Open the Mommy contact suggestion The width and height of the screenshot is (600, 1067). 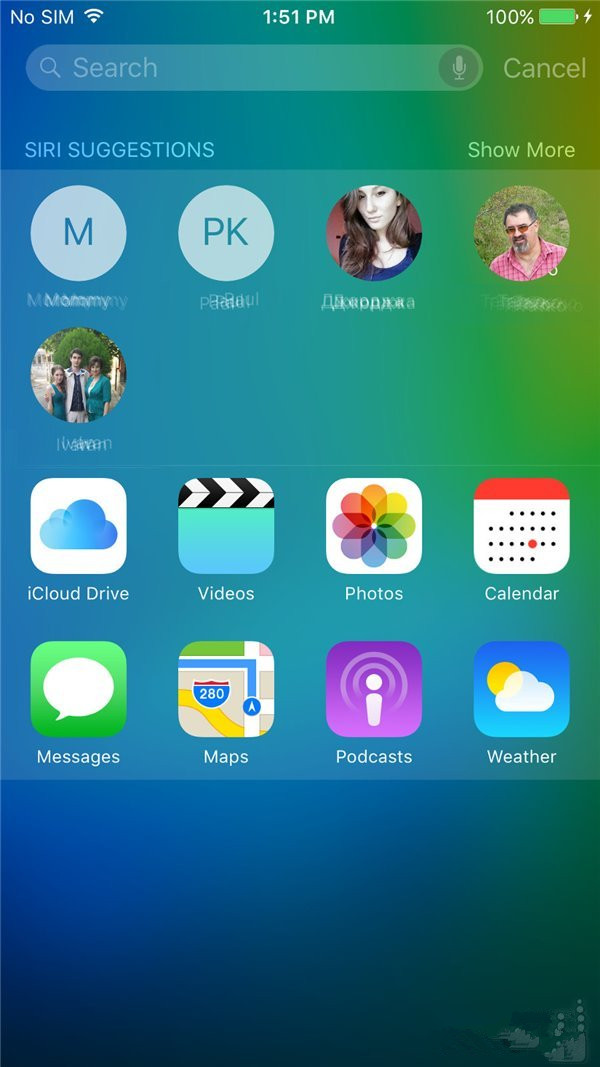pyautogui.click(x=78, y=233)
